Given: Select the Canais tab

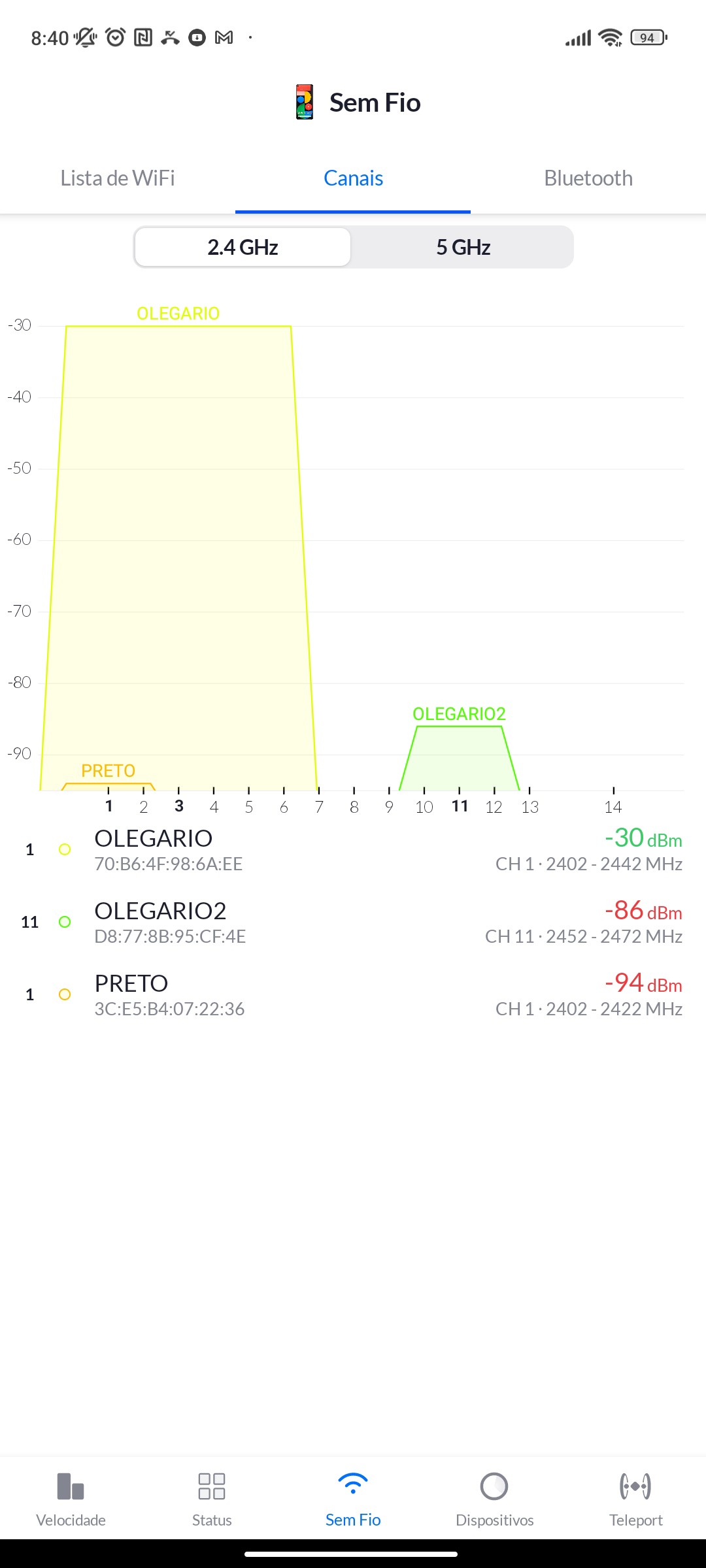Looking at the screenshot, I should click(353, 178).
